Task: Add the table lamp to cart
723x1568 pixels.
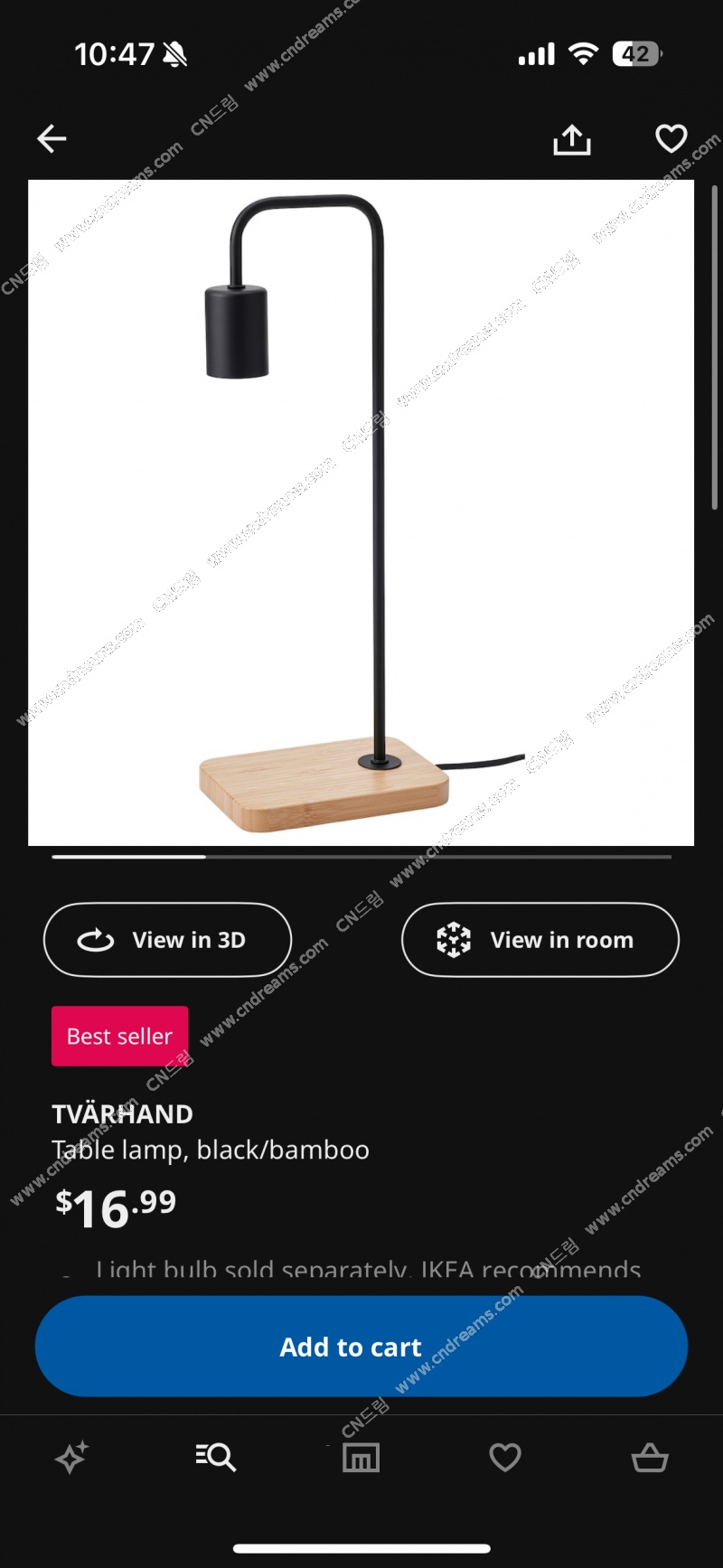Action: [x=361, y=1346]
